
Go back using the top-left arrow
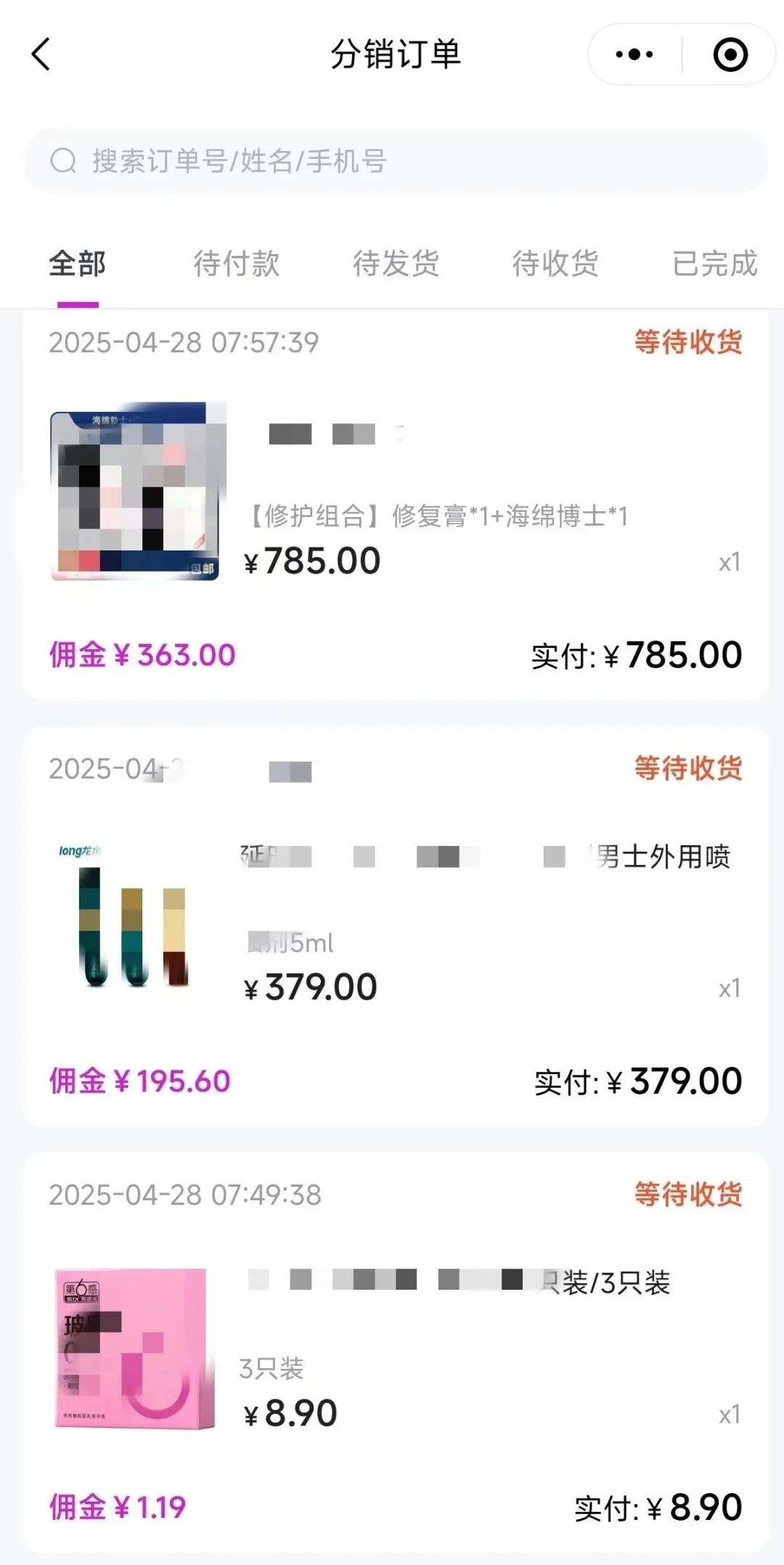41,54
